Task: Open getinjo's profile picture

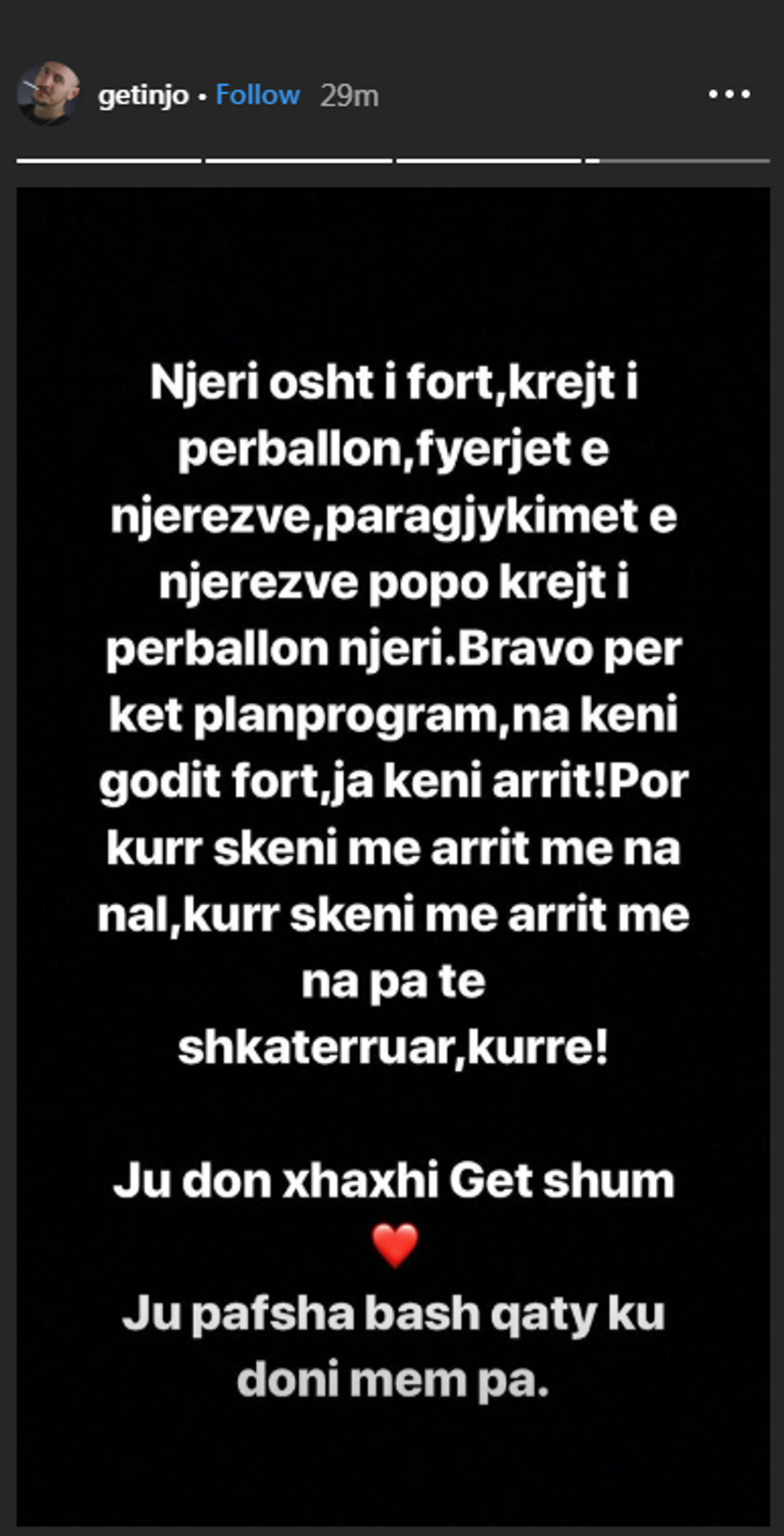Action: pyautogui.click(x=48, y=94)
